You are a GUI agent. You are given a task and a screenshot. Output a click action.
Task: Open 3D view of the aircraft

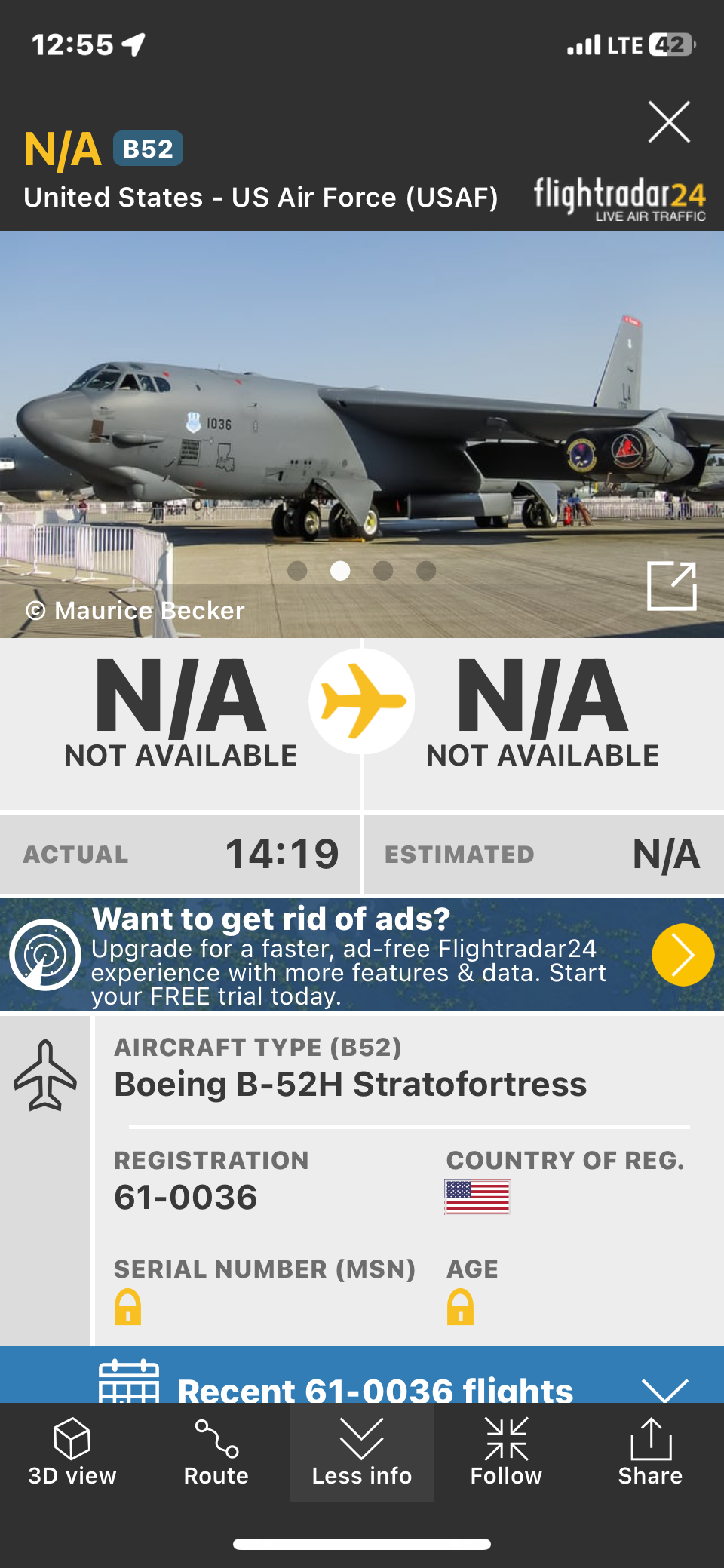[72, 1451]
